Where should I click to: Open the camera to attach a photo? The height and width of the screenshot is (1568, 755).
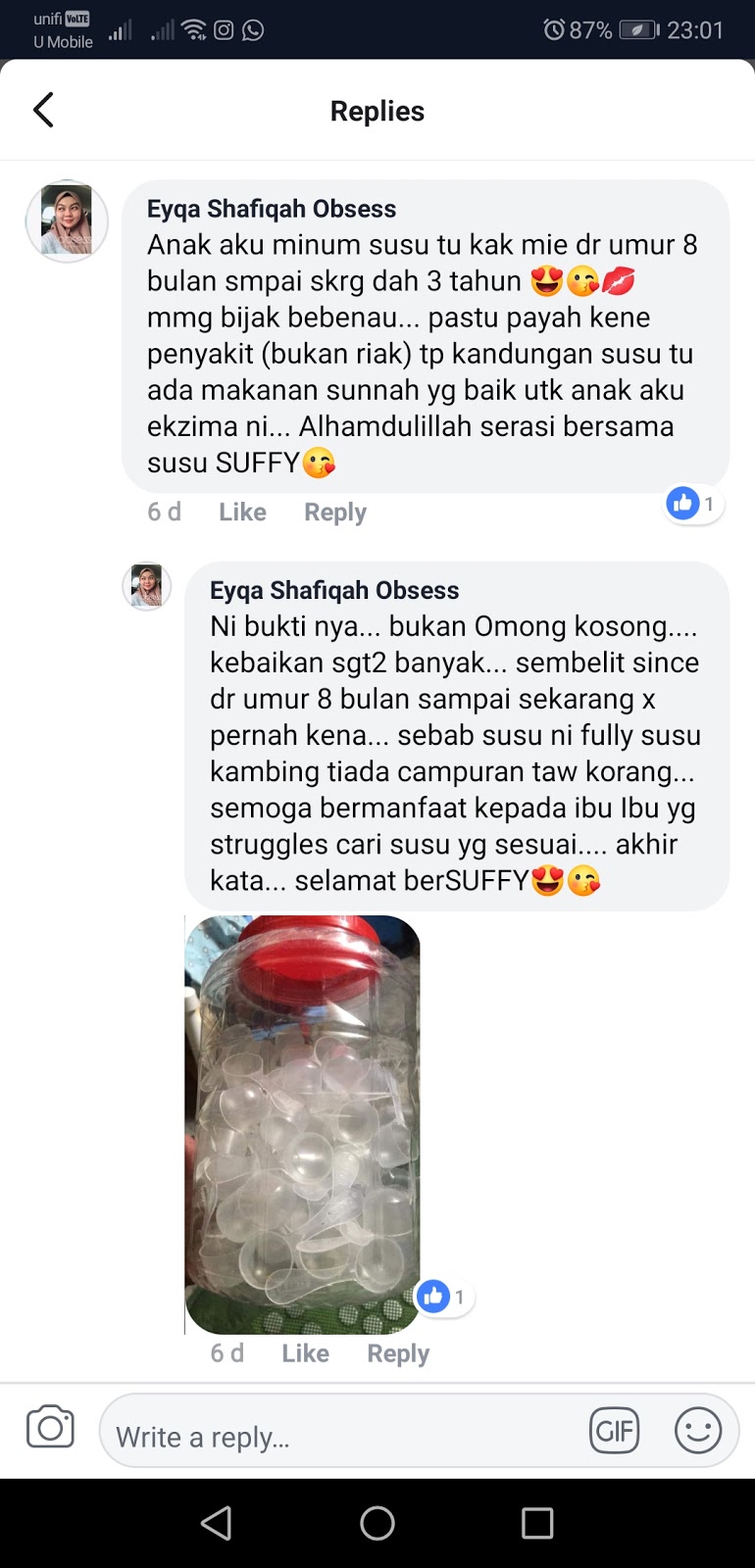[50, 1428]
